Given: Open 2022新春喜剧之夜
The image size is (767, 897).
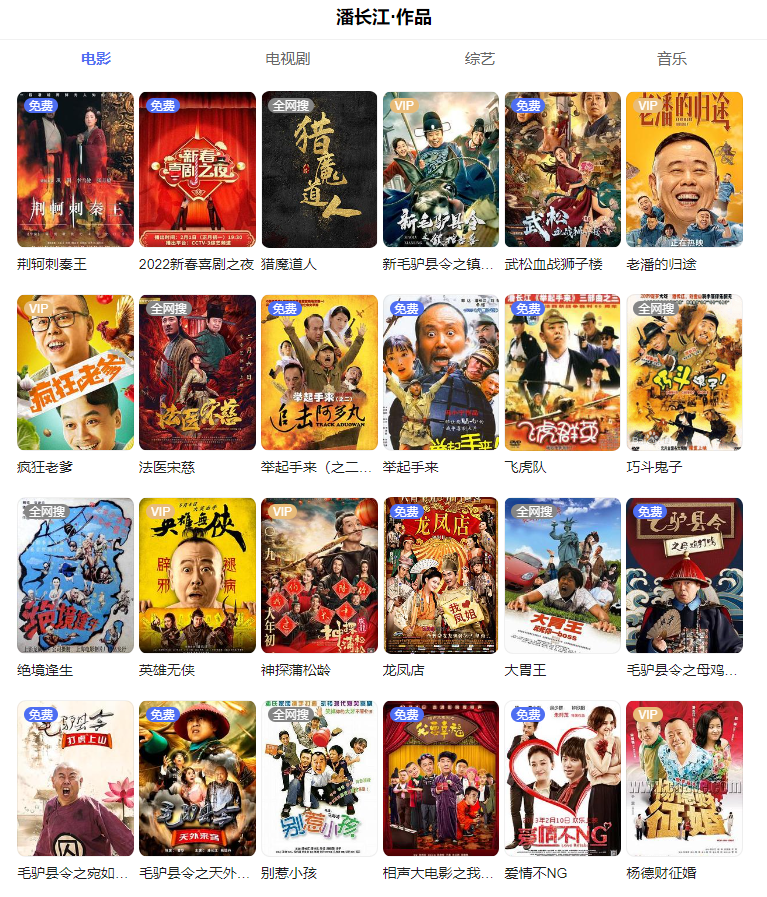Looking at the screenshot, I should click(x=197, y=170).
